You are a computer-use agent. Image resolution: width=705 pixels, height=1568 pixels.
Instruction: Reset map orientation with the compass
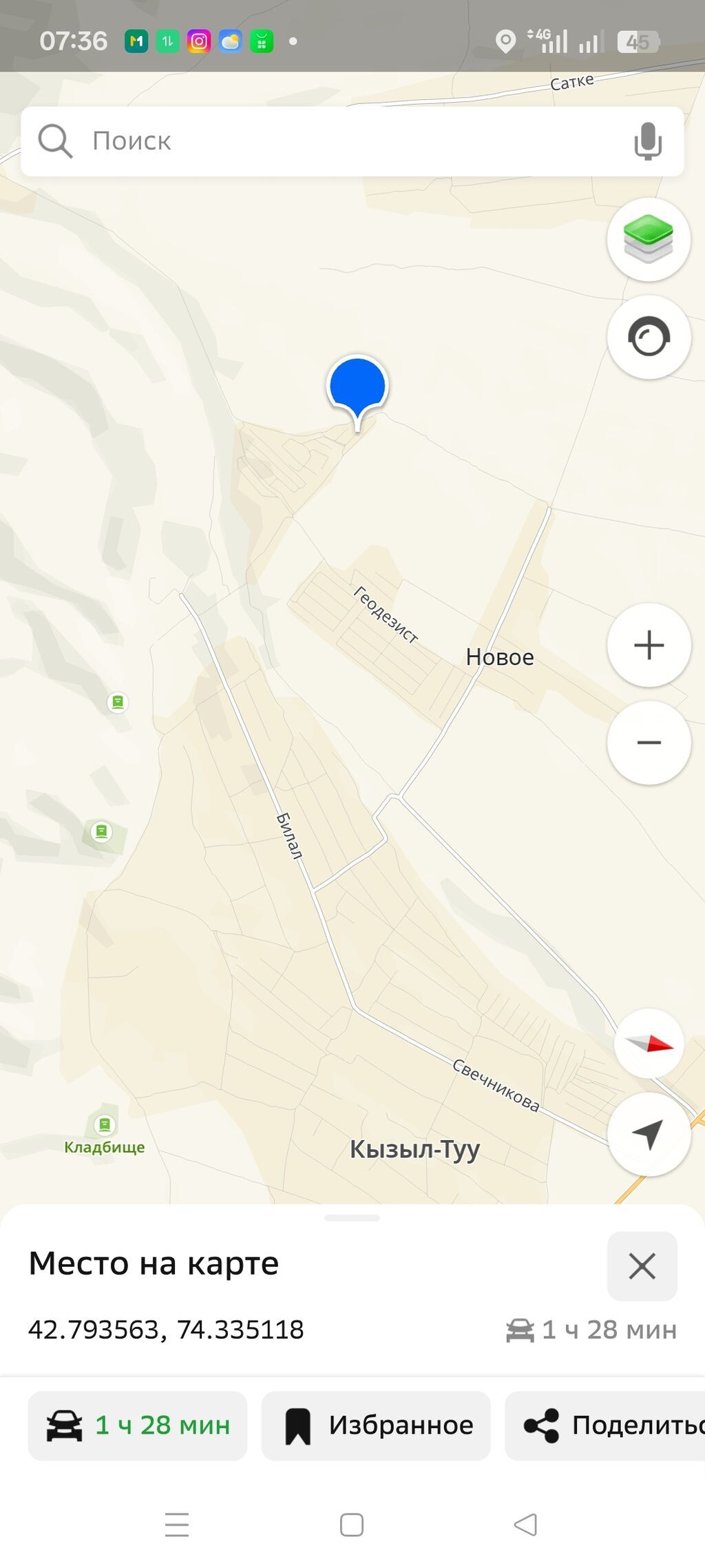pyautogui.click(x=649, y=1044)
